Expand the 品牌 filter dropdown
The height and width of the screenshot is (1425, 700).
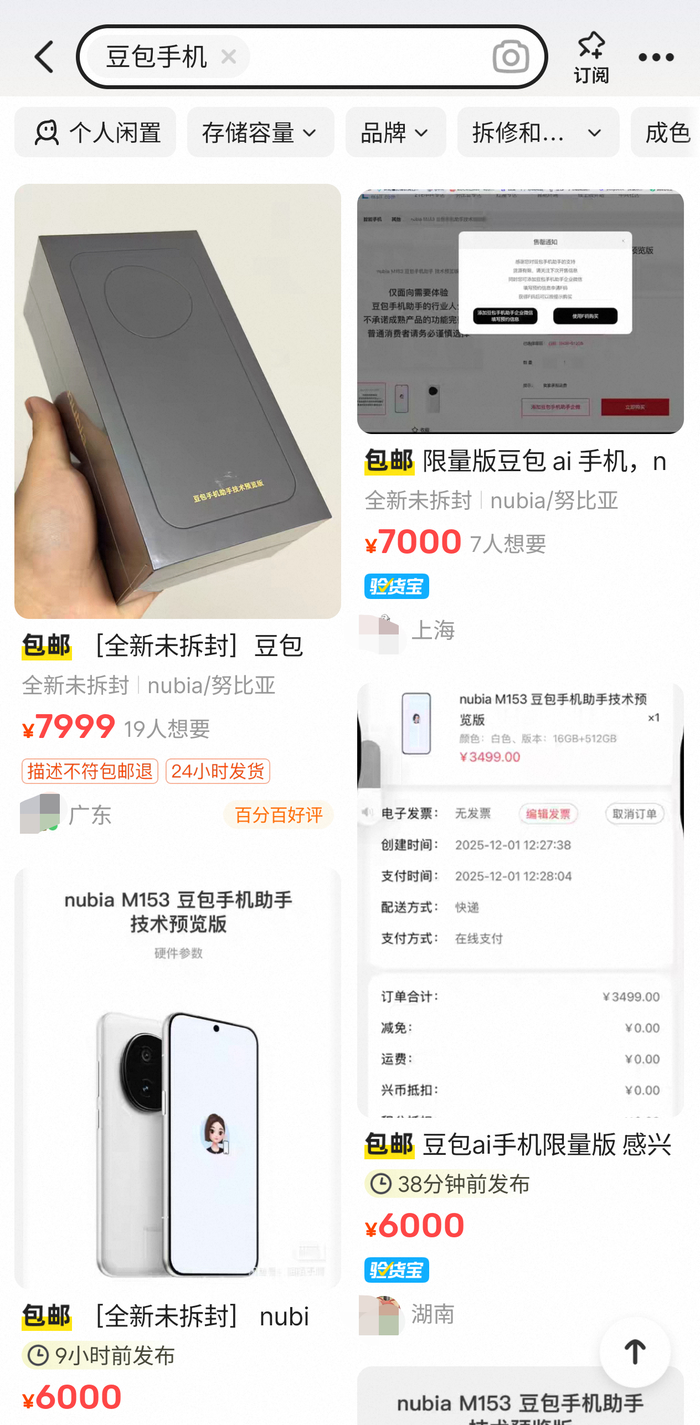coord(394,133)
